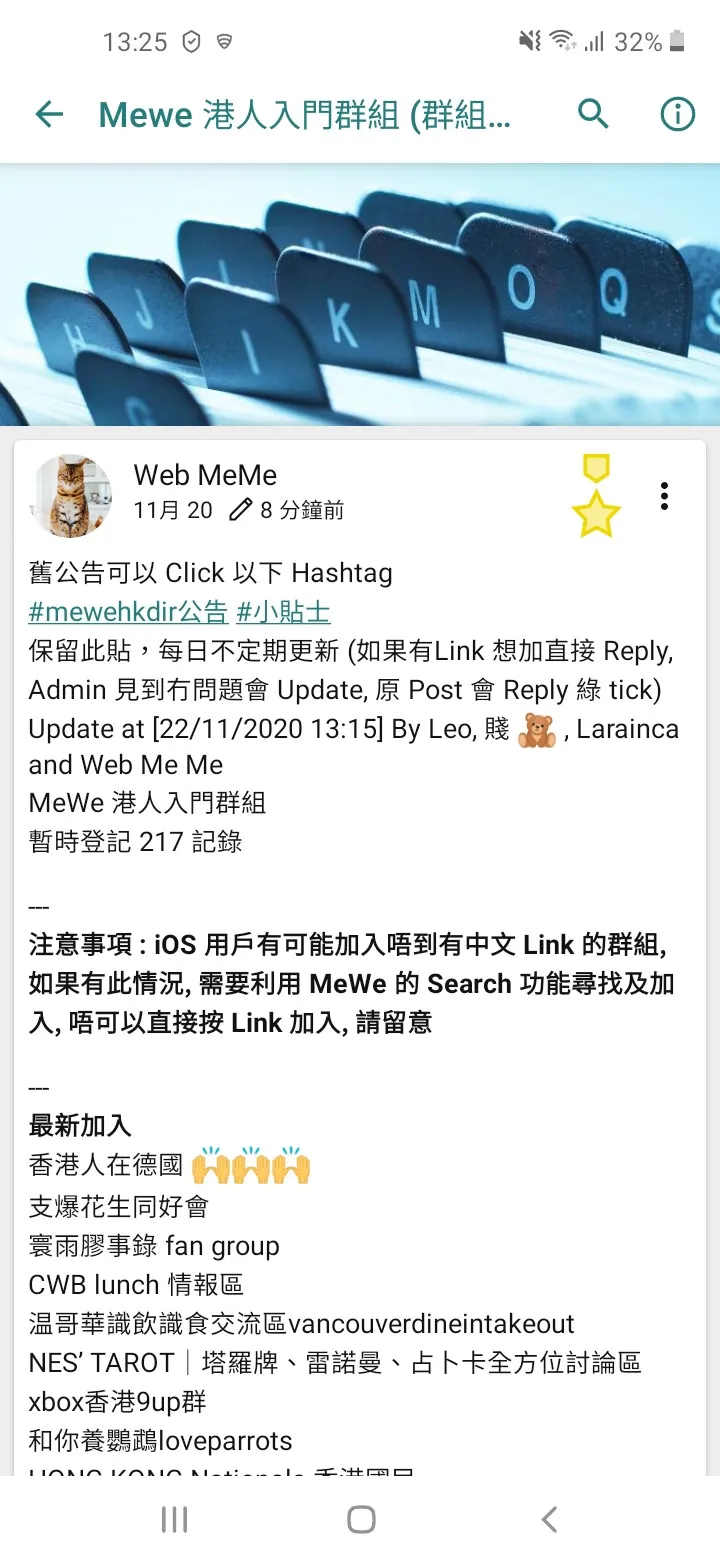Open recent apps from navigation bar
The image size is (720, 1560).
pyautogui.click(x=174, y=1520)
